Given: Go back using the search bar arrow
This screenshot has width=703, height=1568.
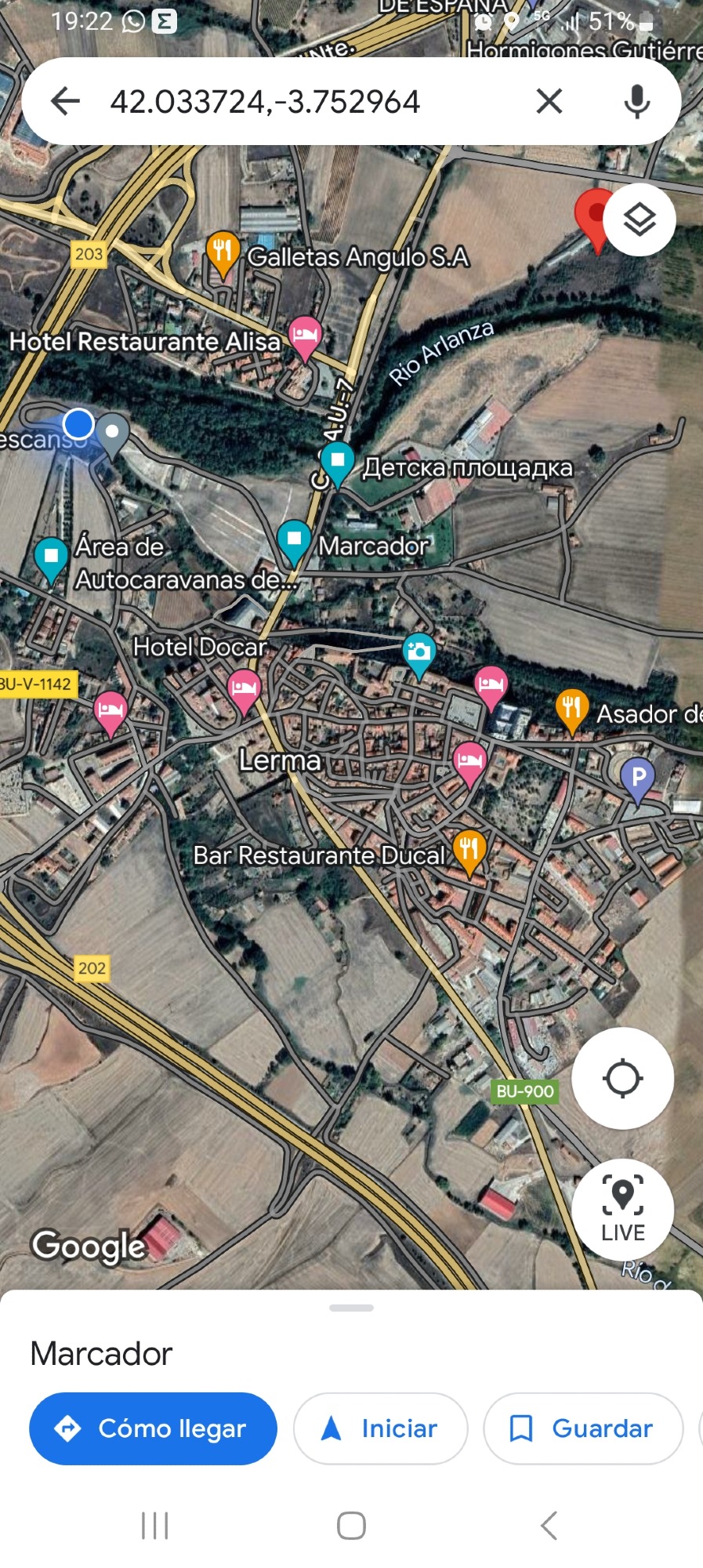Looking at the screenshot, I should 65,101.
